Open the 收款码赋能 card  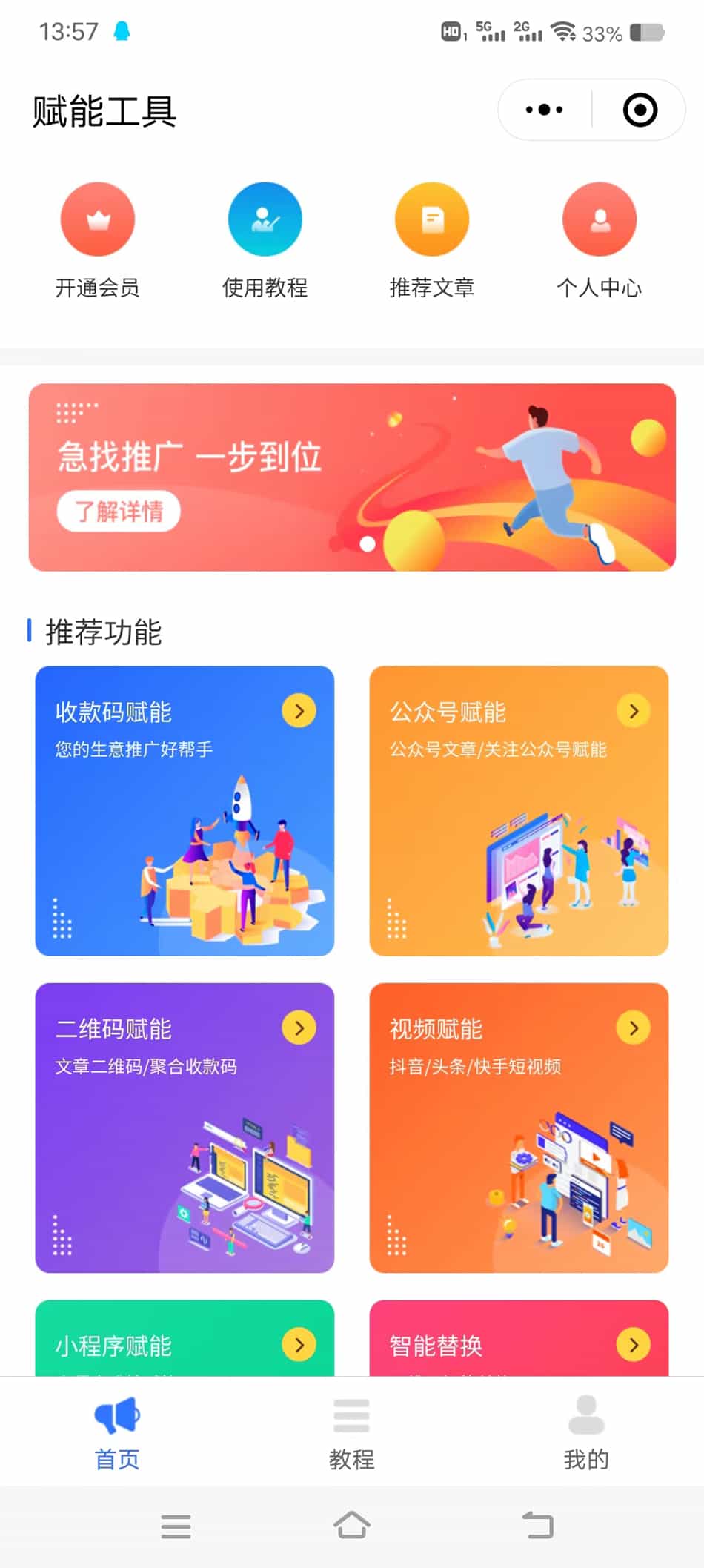click(x=185, y=810)
